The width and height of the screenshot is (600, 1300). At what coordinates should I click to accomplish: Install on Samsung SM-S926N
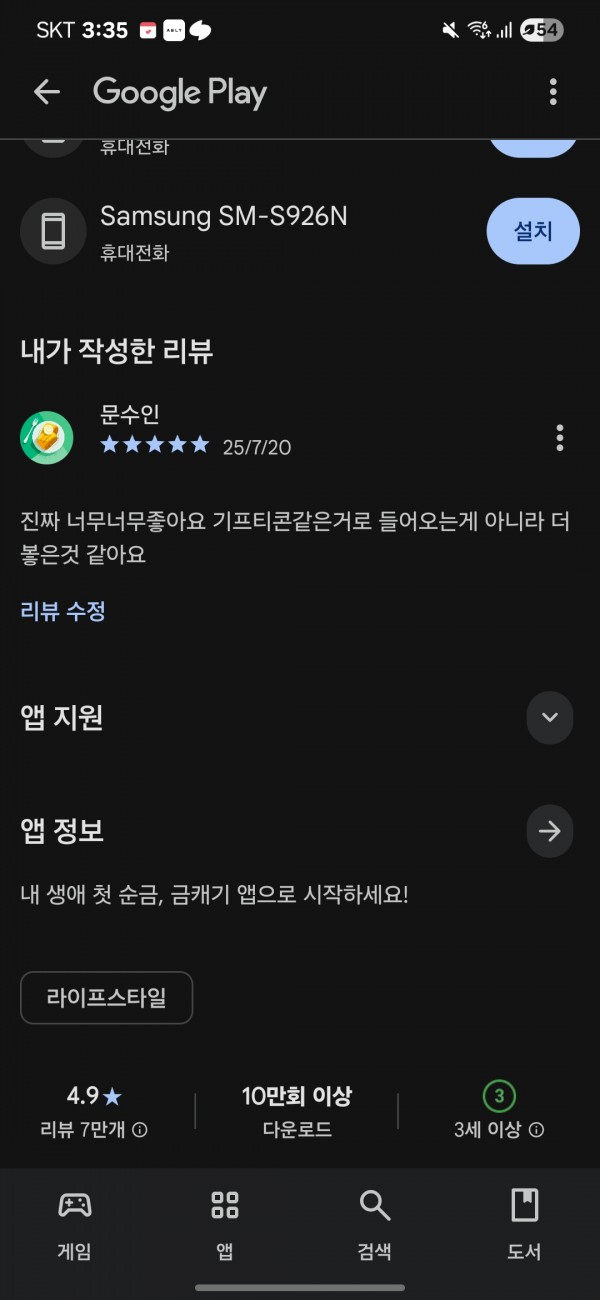532,231
